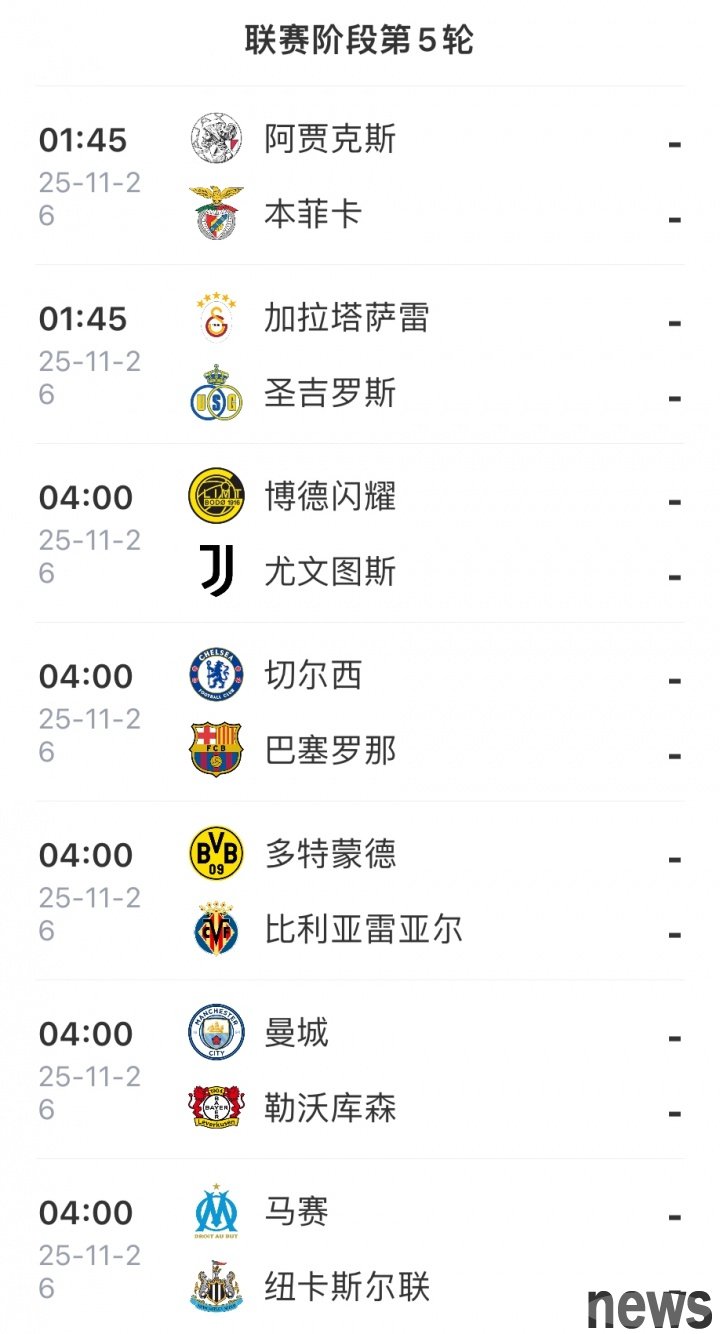Open the Marseille vs Newcastle United fixture
720x1334 pixels.
click(360, 1250)
